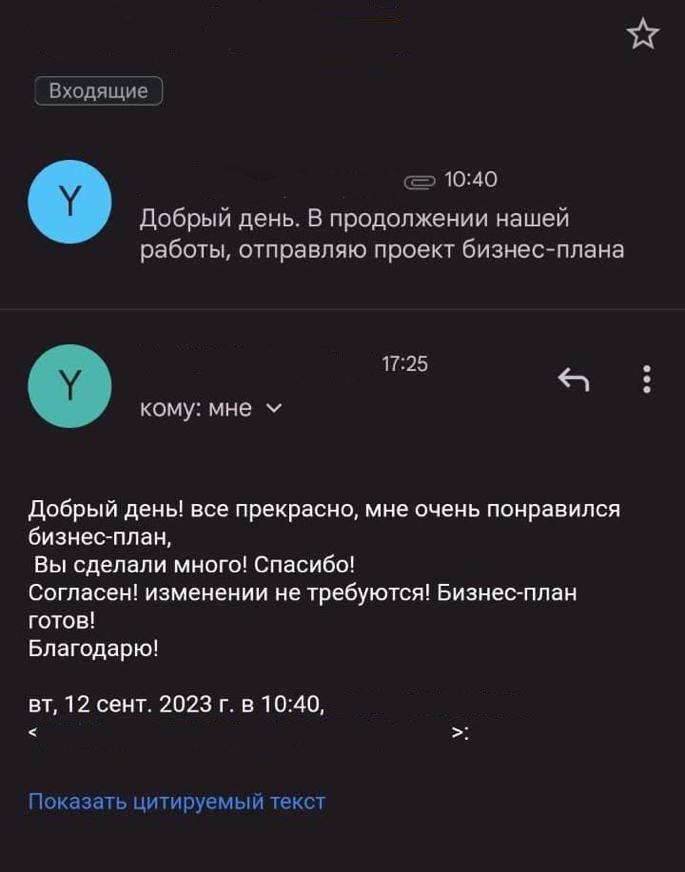Expand recipient details next to кому: мне
Image resolution: width=685 pixels, height=872 pixels.
pos(275,408)
